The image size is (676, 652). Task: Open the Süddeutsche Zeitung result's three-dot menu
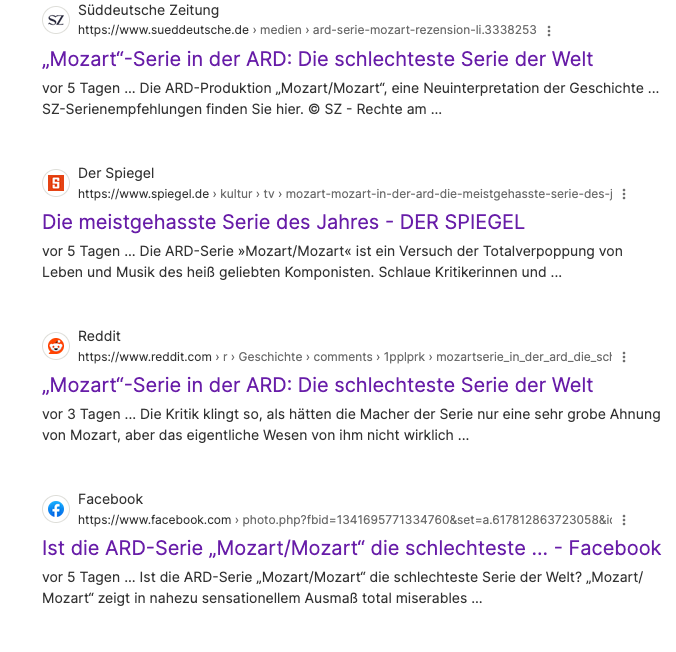tap(549, 31)
